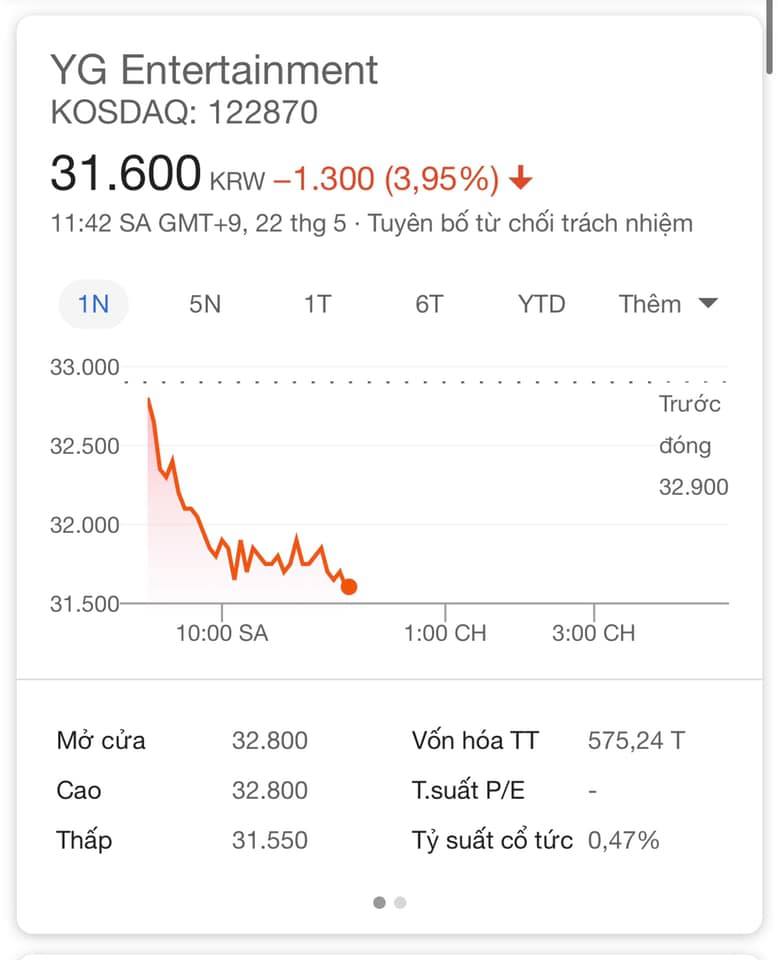Switch to the 5N chart range
Screen dimensions: 778x960
[205, 304]
